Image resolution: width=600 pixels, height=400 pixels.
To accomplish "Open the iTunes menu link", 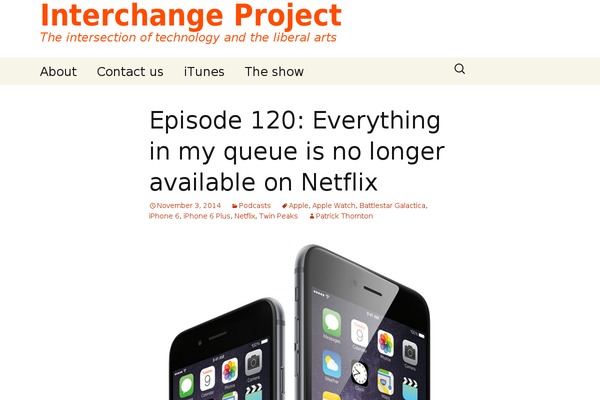I will [204, 71].
